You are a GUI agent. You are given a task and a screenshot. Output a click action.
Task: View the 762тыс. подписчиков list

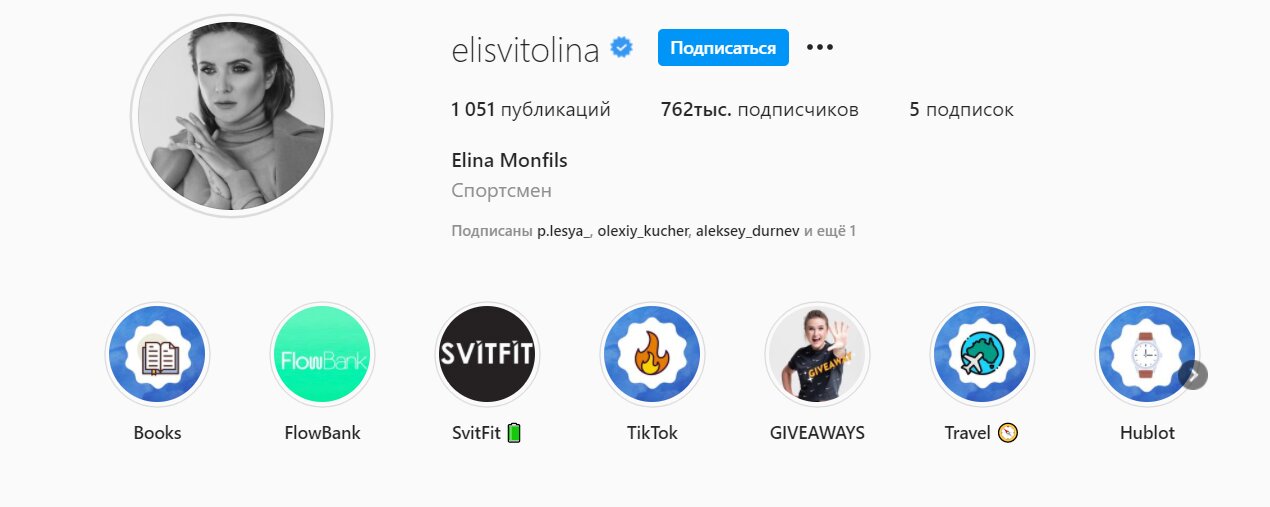coord(759,110)
